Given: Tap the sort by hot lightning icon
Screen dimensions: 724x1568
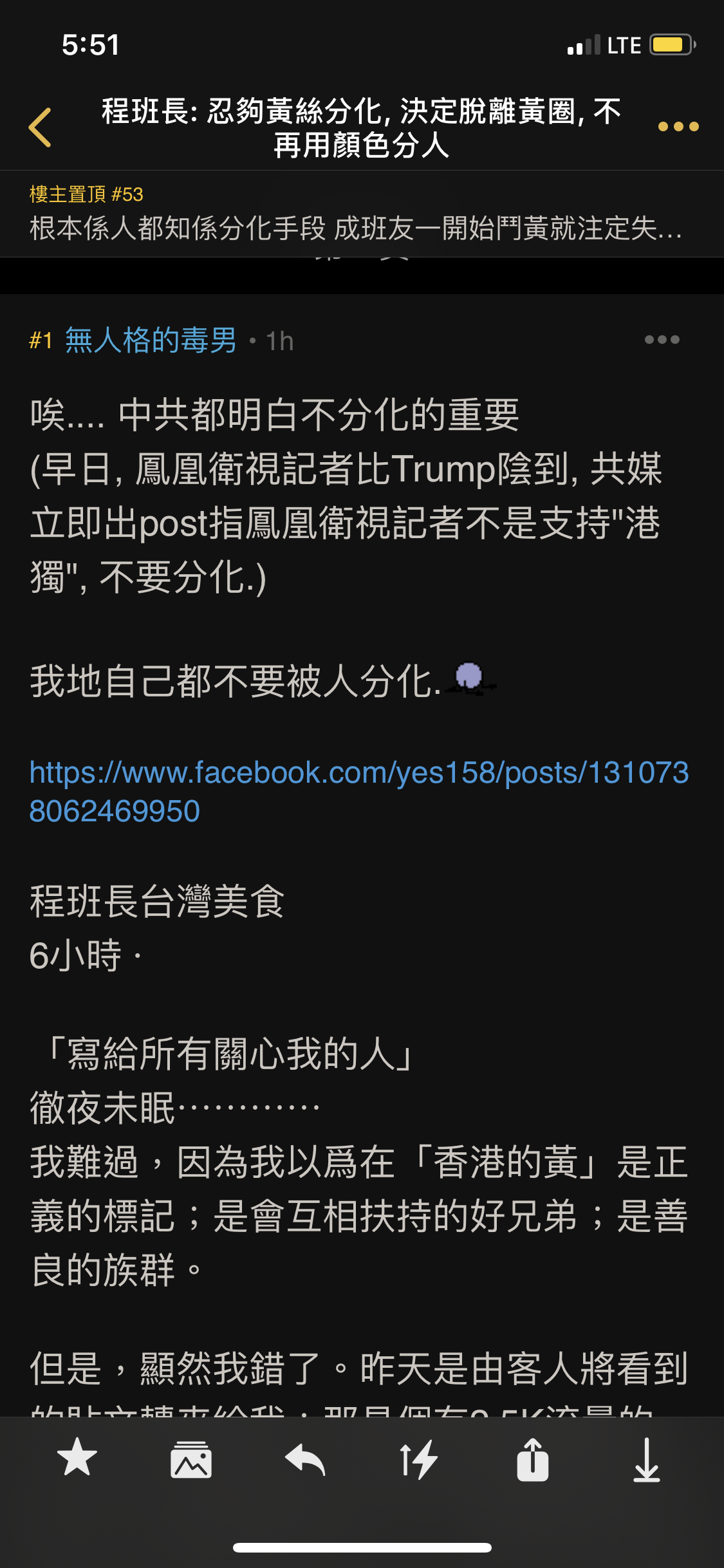Looking at the screenshot, I should coord(419,1459).
